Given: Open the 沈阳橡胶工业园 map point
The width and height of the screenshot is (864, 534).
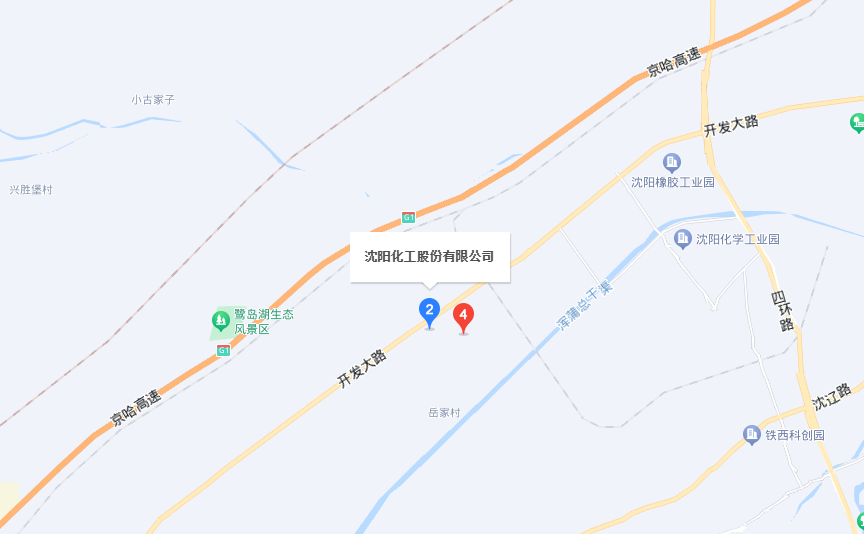Looking at the screenshot, I should pos(672,162).
